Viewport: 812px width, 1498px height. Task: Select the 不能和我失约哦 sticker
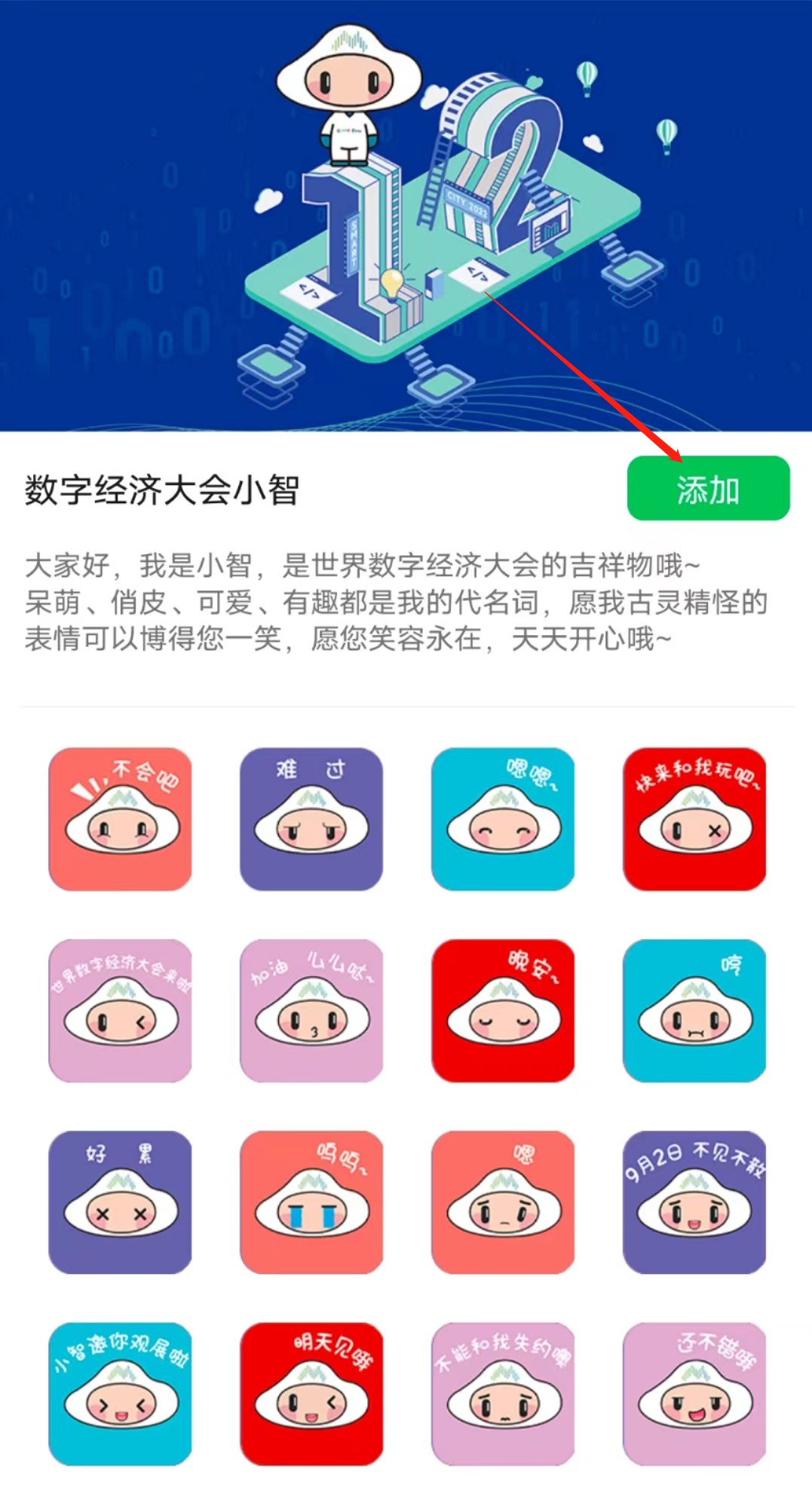(503, 1393)
